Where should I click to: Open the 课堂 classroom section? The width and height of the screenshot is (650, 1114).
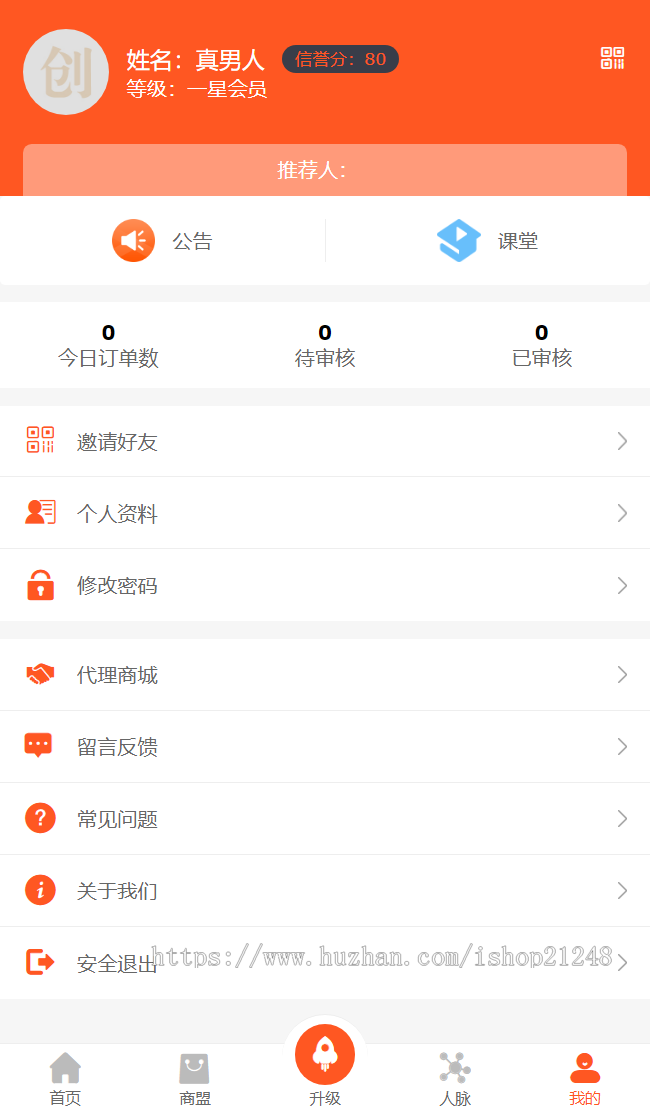click(488, 241)
